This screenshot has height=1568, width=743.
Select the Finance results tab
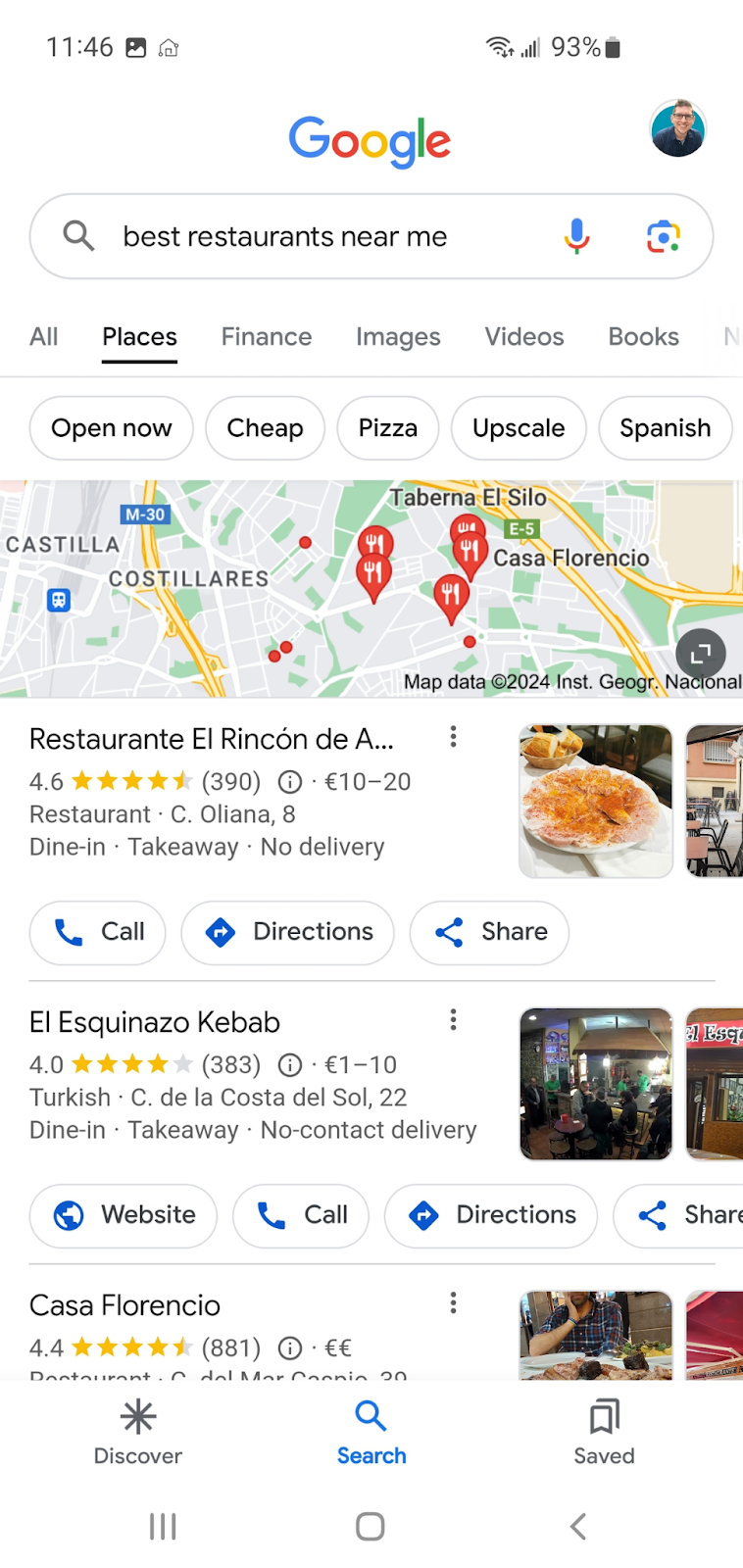pos(266,336)
